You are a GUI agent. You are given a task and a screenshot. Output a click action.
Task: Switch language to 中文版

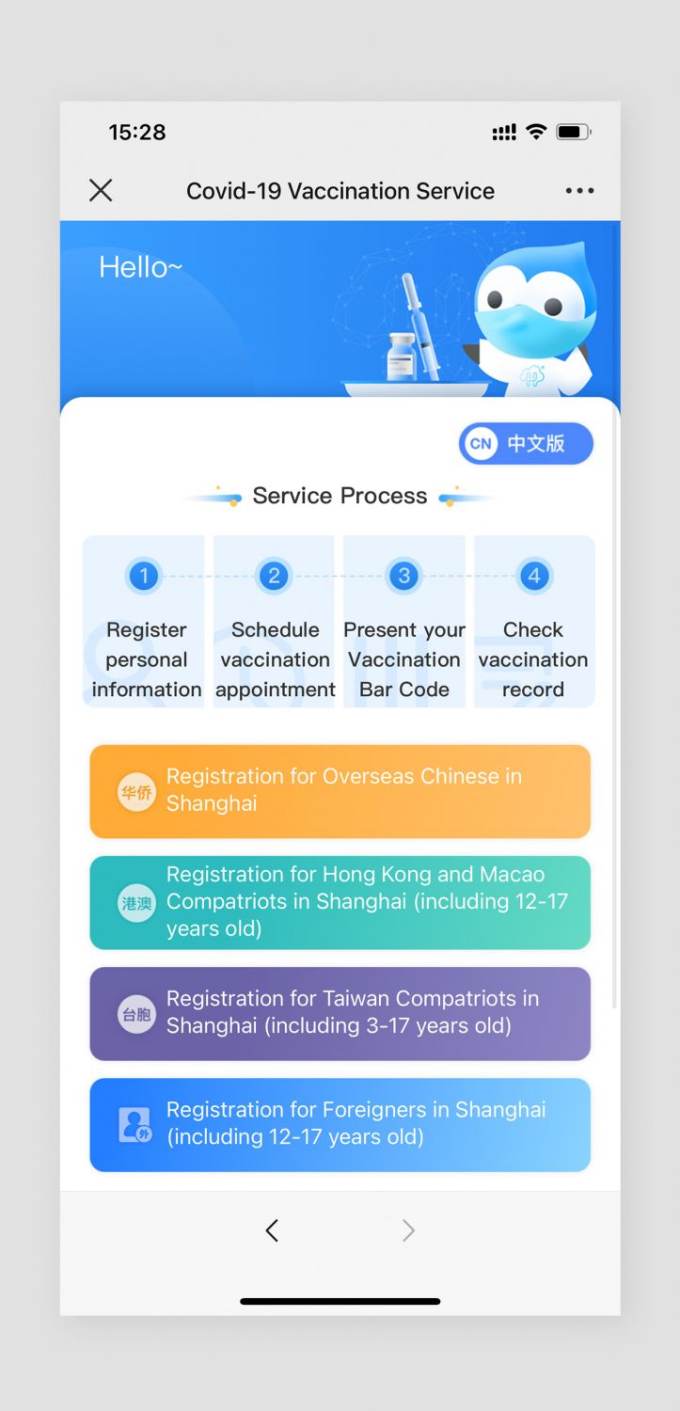click(x=526, y=444)
